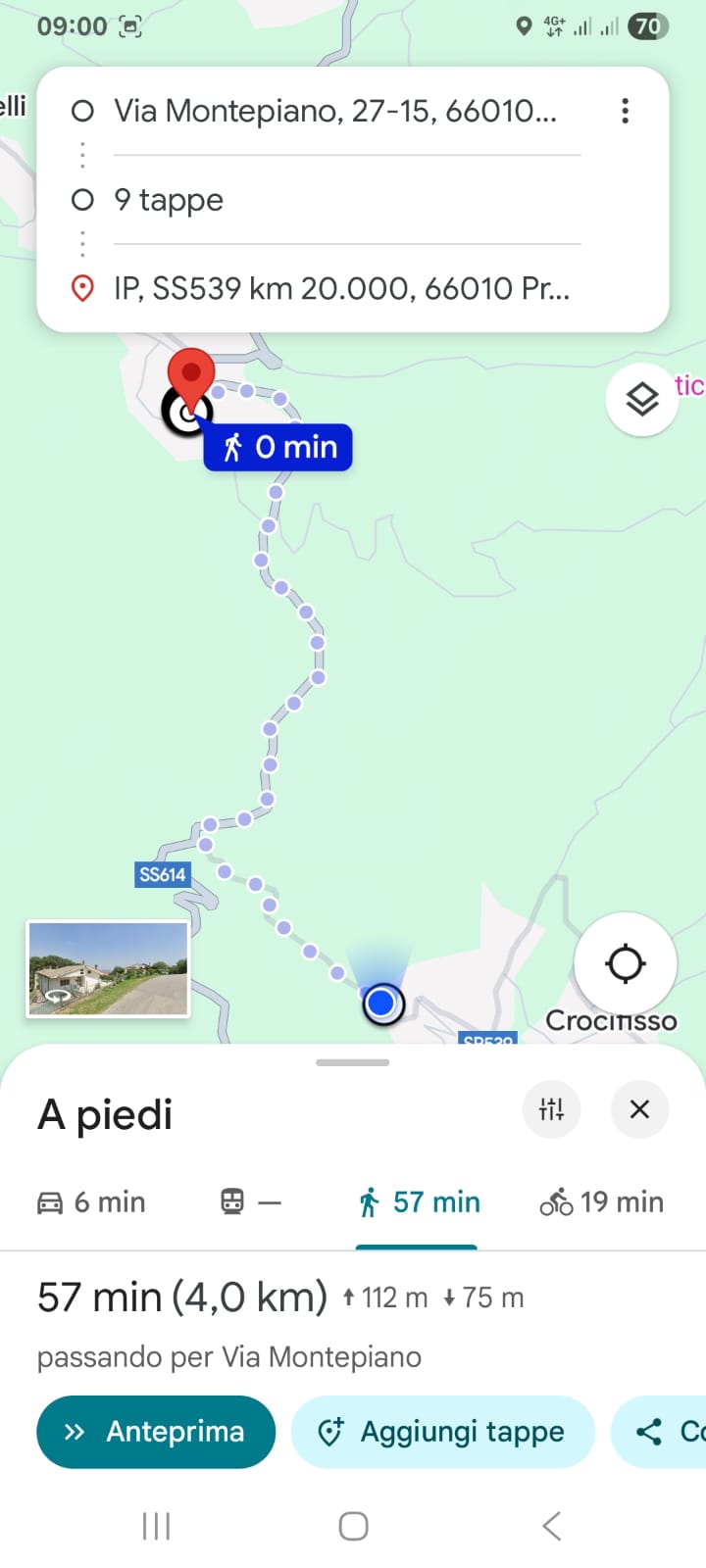
Task: Select the cycling mode bicycle icon
Action: [556, 1201]
